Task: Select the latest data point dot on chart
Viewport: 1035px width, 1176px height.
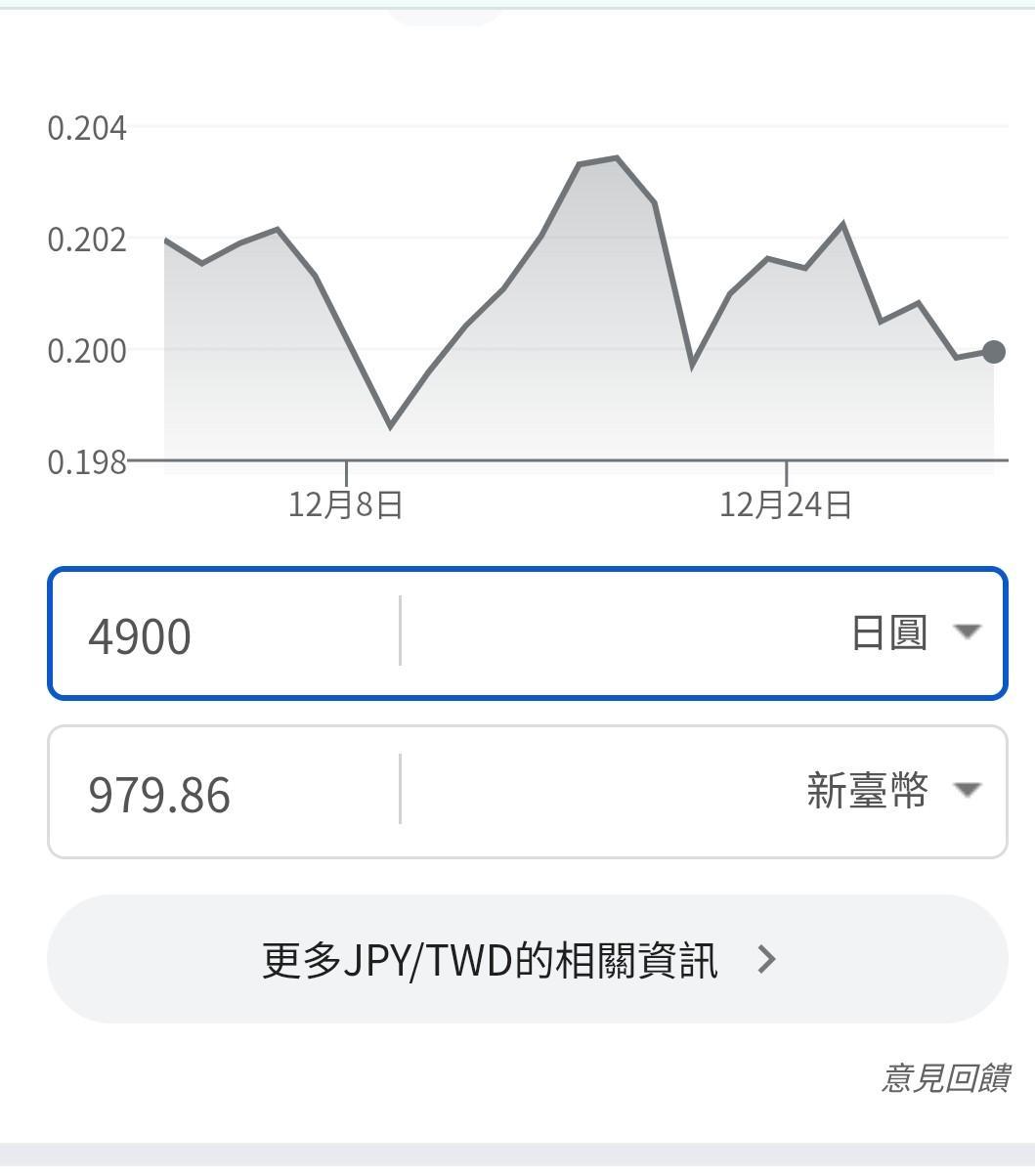Action: [x=993, y=351]
